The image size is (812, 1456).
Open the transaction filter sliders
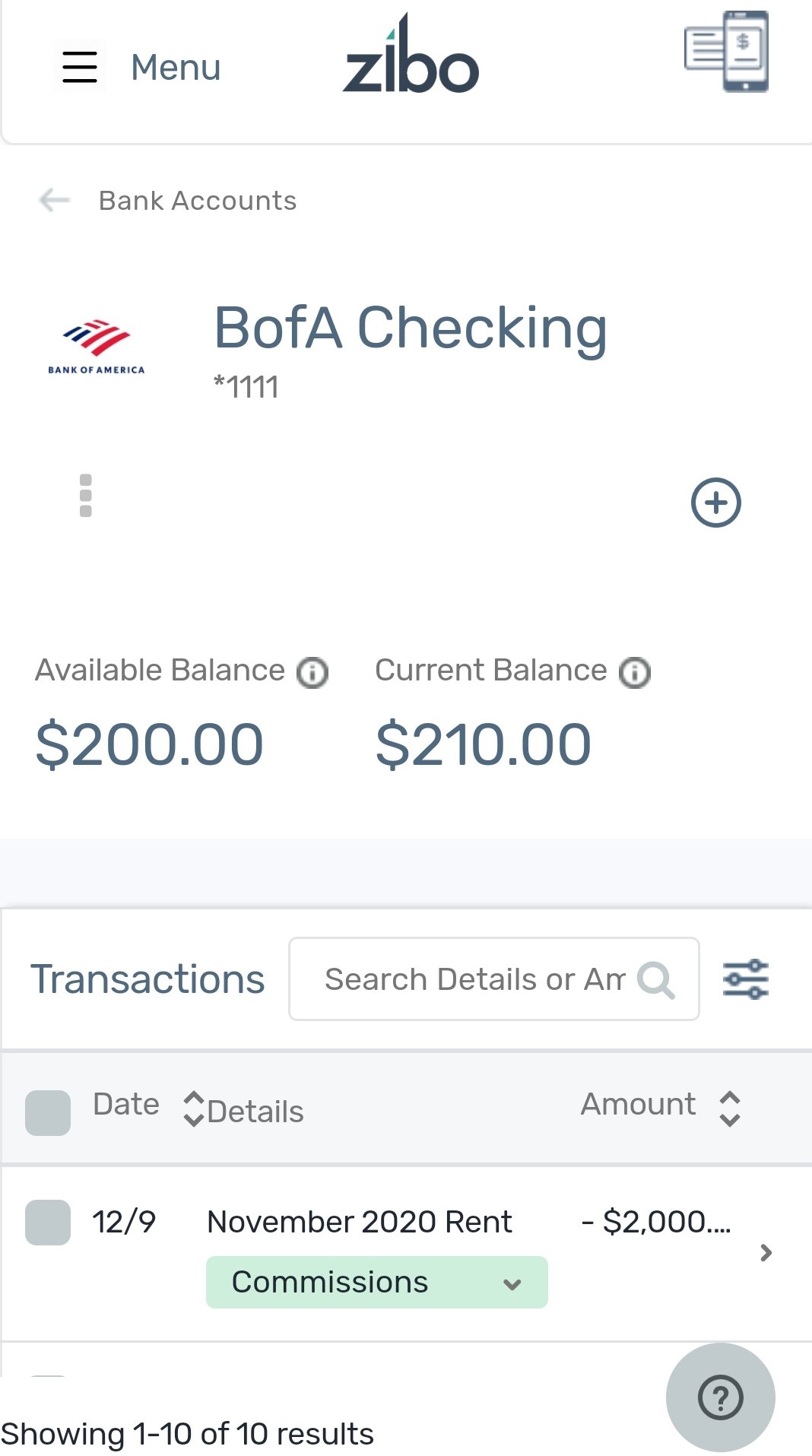pyautogui.click(x=746, y=979)
